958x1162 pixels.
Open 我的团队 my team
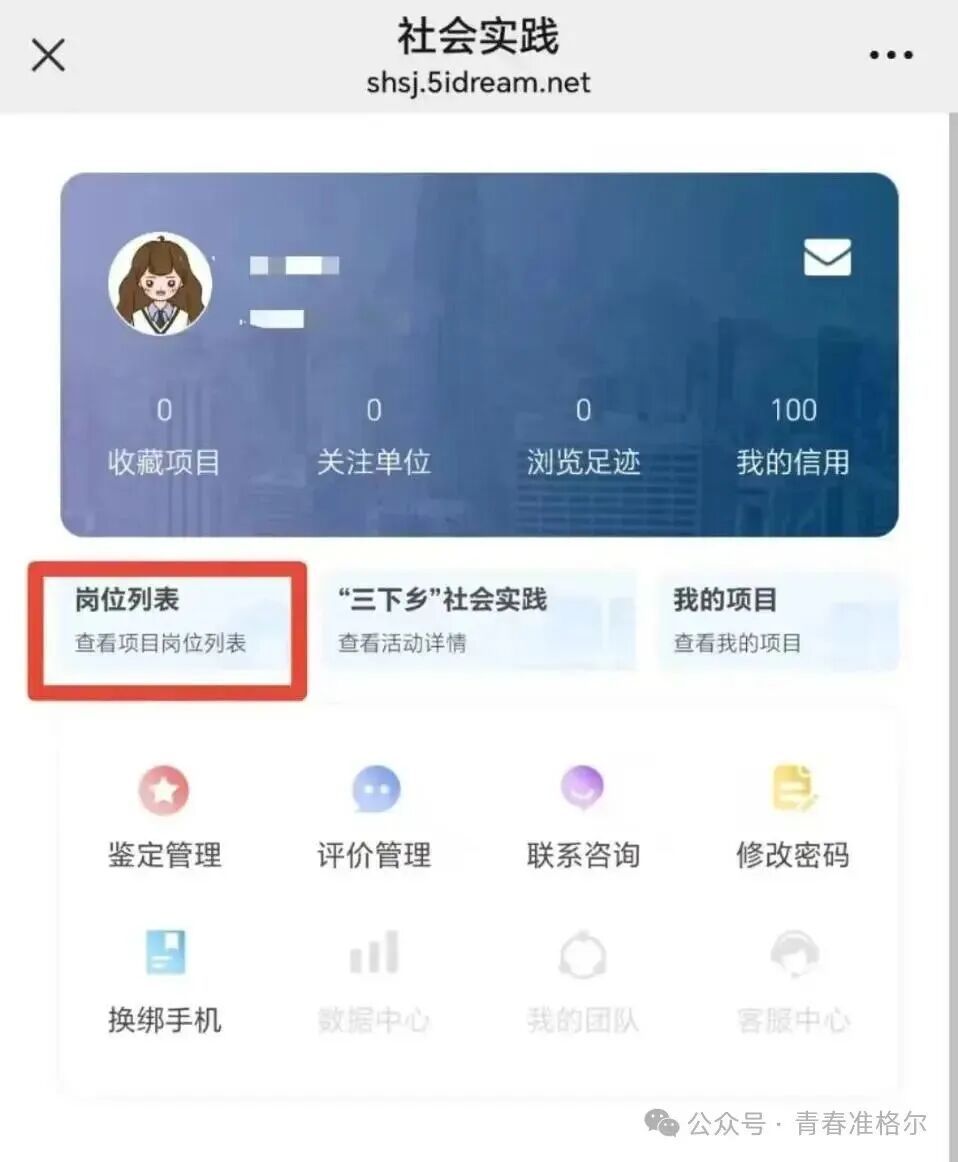(x=583, y=980)
